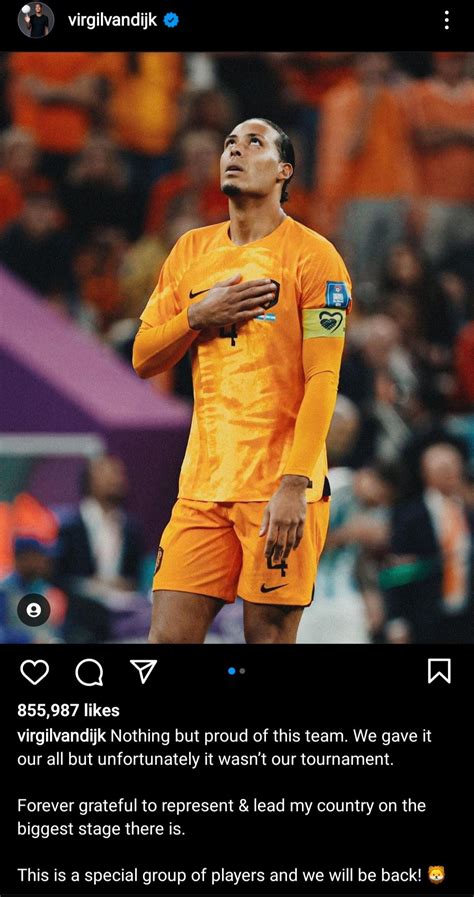
Task: Tap virgilvandijk username in the caption
Action: tap(62, 736)
